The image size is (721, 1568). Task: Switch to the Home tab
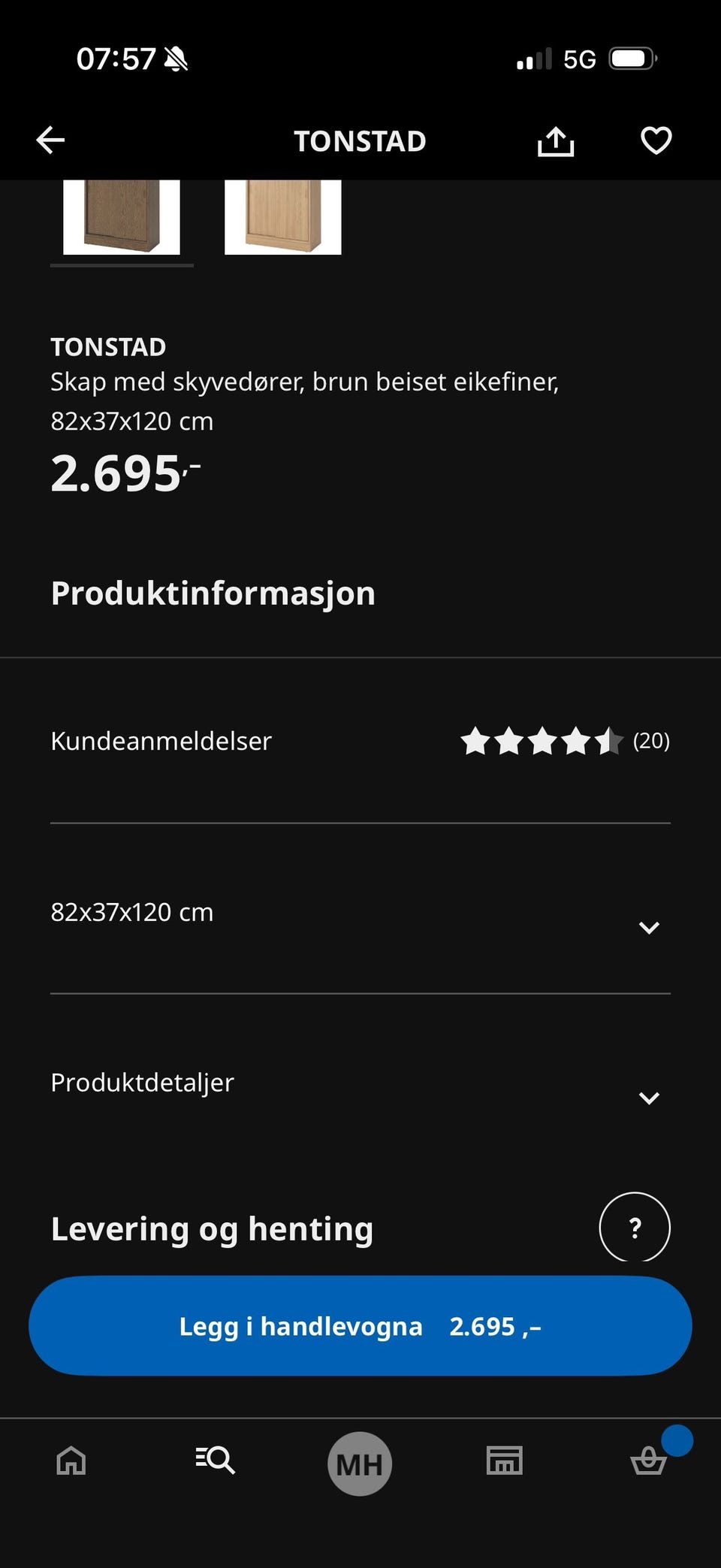point(71,1461)
